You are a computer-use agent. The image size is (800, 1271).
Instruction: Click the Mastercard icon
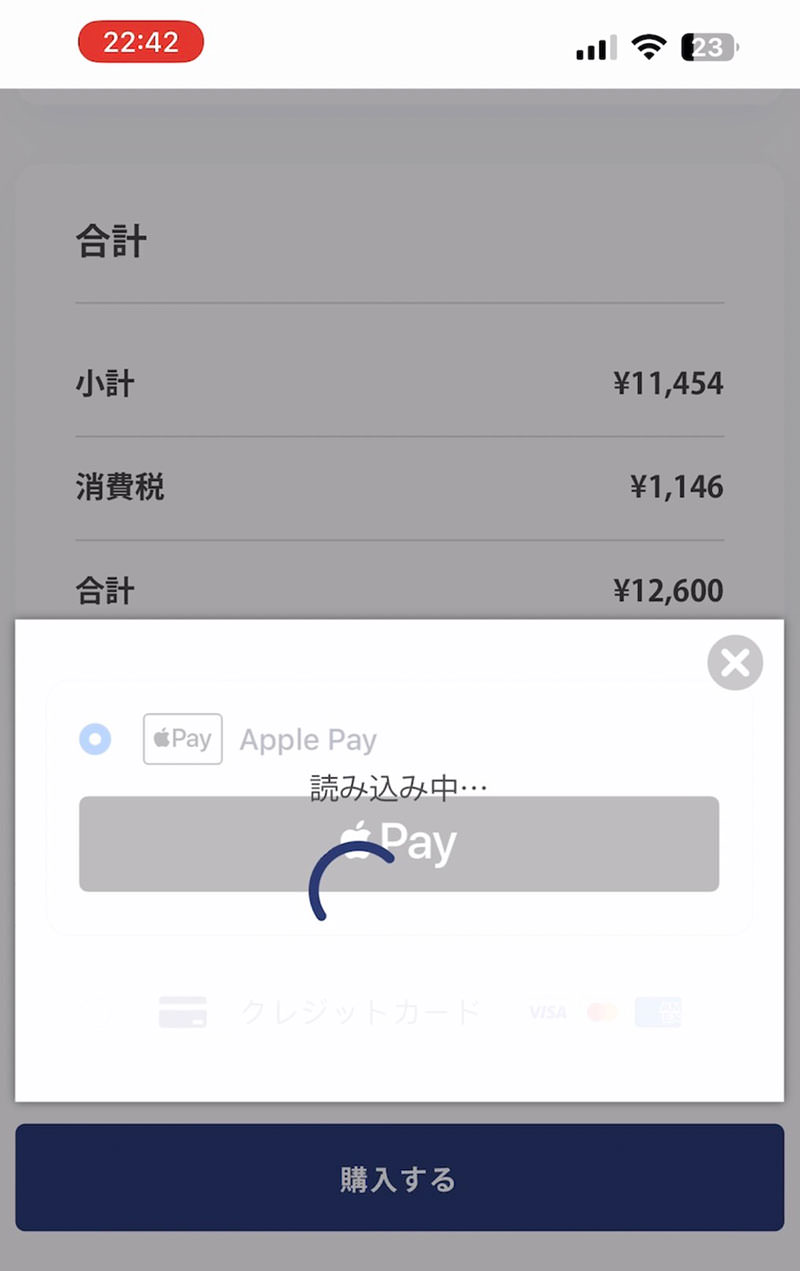(602, 1012)
